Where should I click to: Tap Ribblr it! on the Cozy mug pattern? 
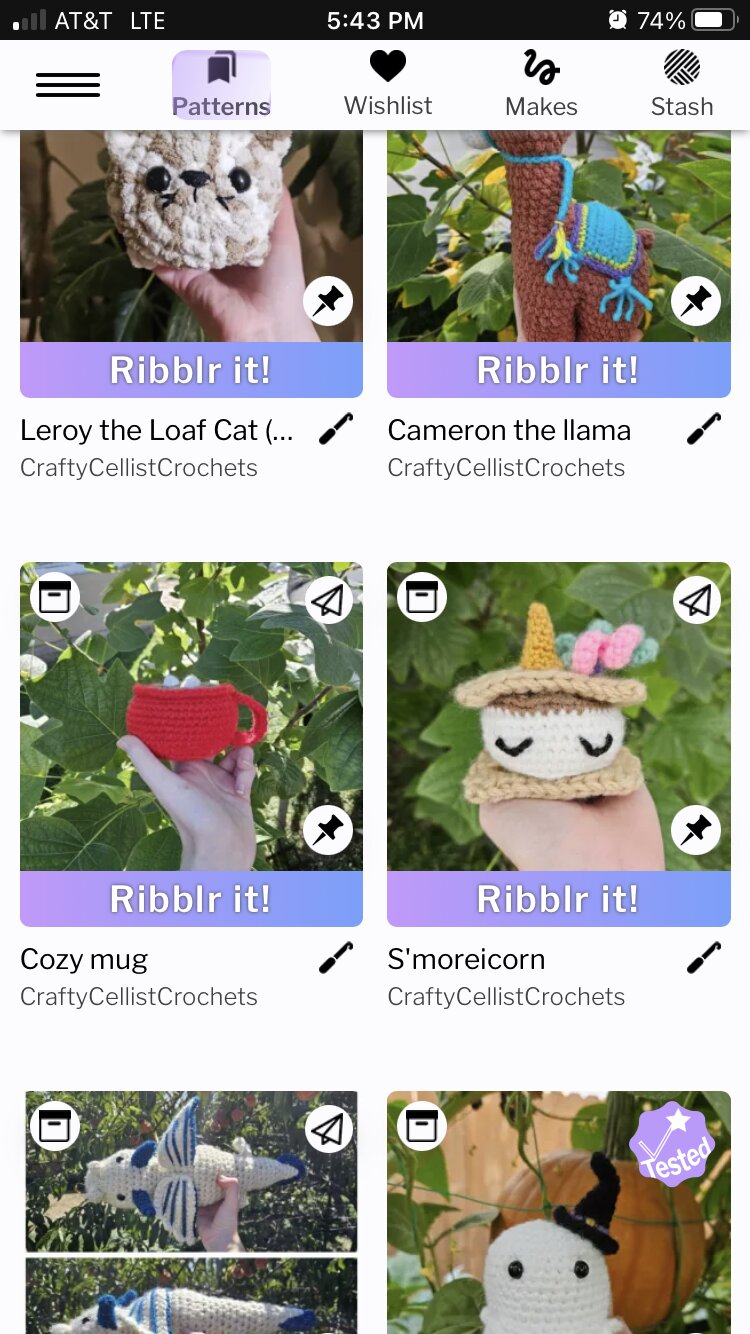pyautogui.click(x=191, y=899)
